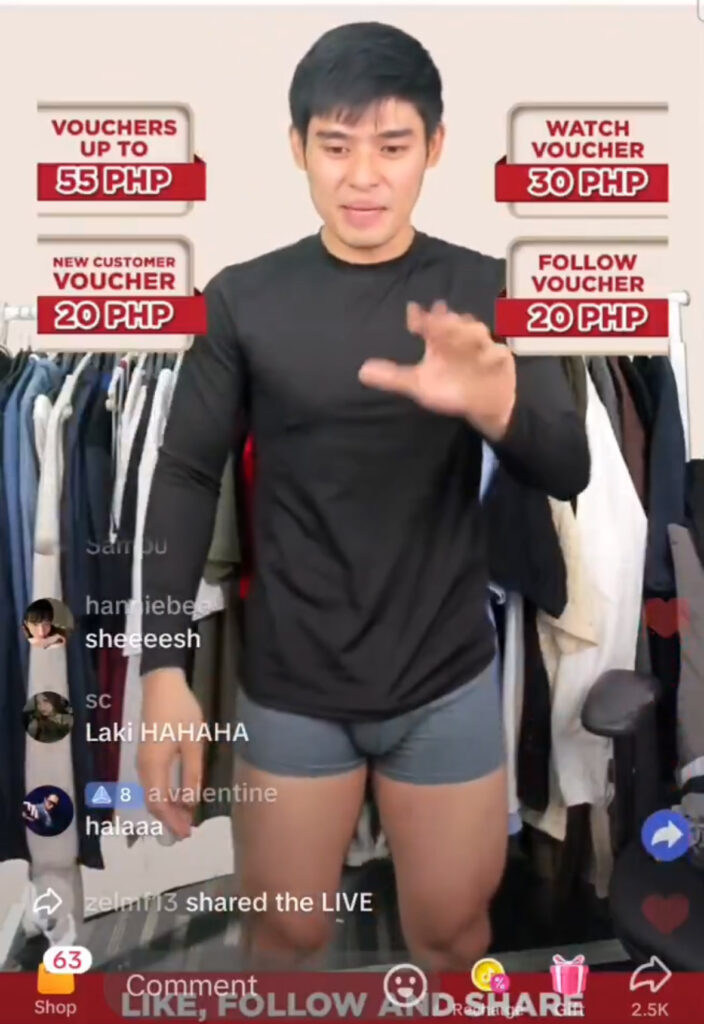The width and height of the screenshot is (704, 1024).
Task: Open a.valentine's profile from halaaa comment
Action: tap(47, 810)
